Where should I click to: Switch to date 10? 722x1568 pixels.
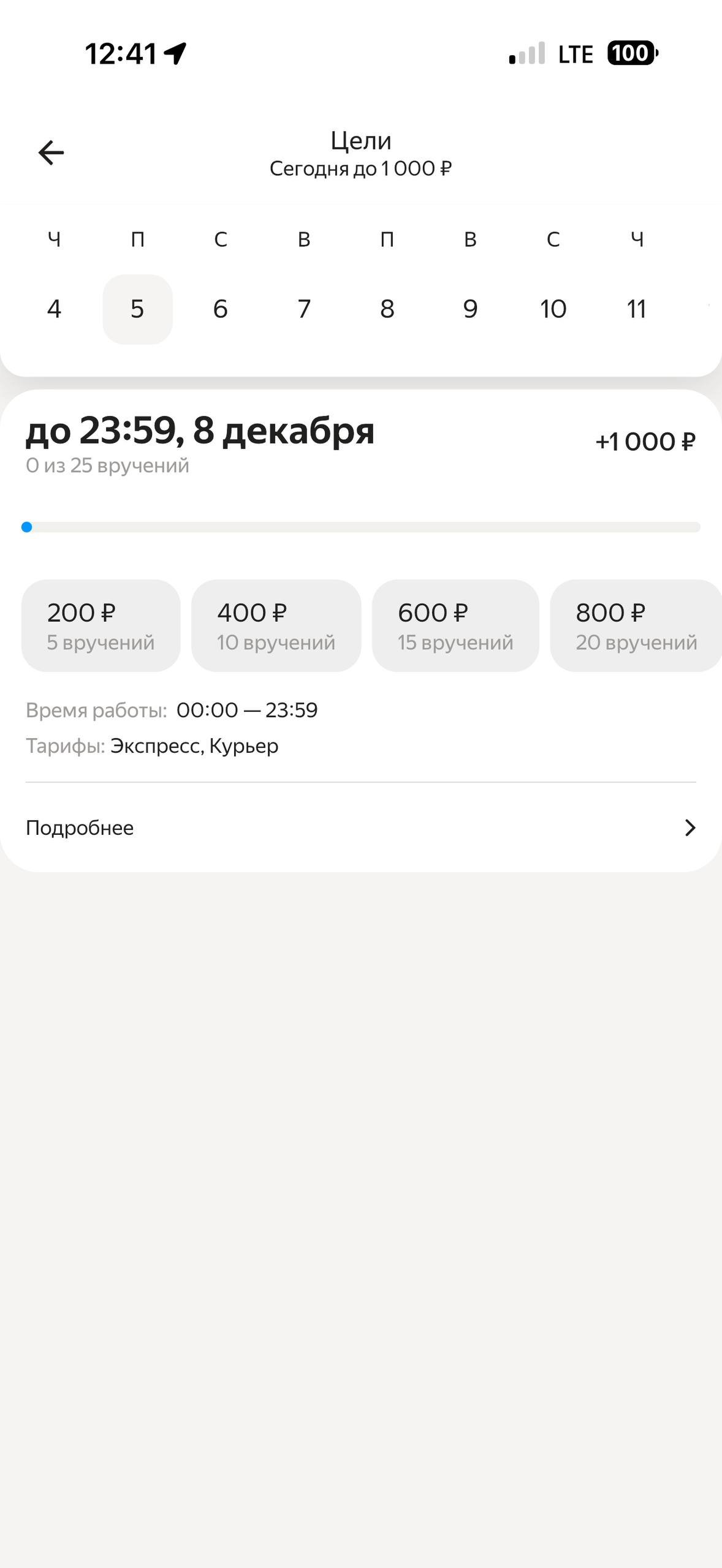553,309
